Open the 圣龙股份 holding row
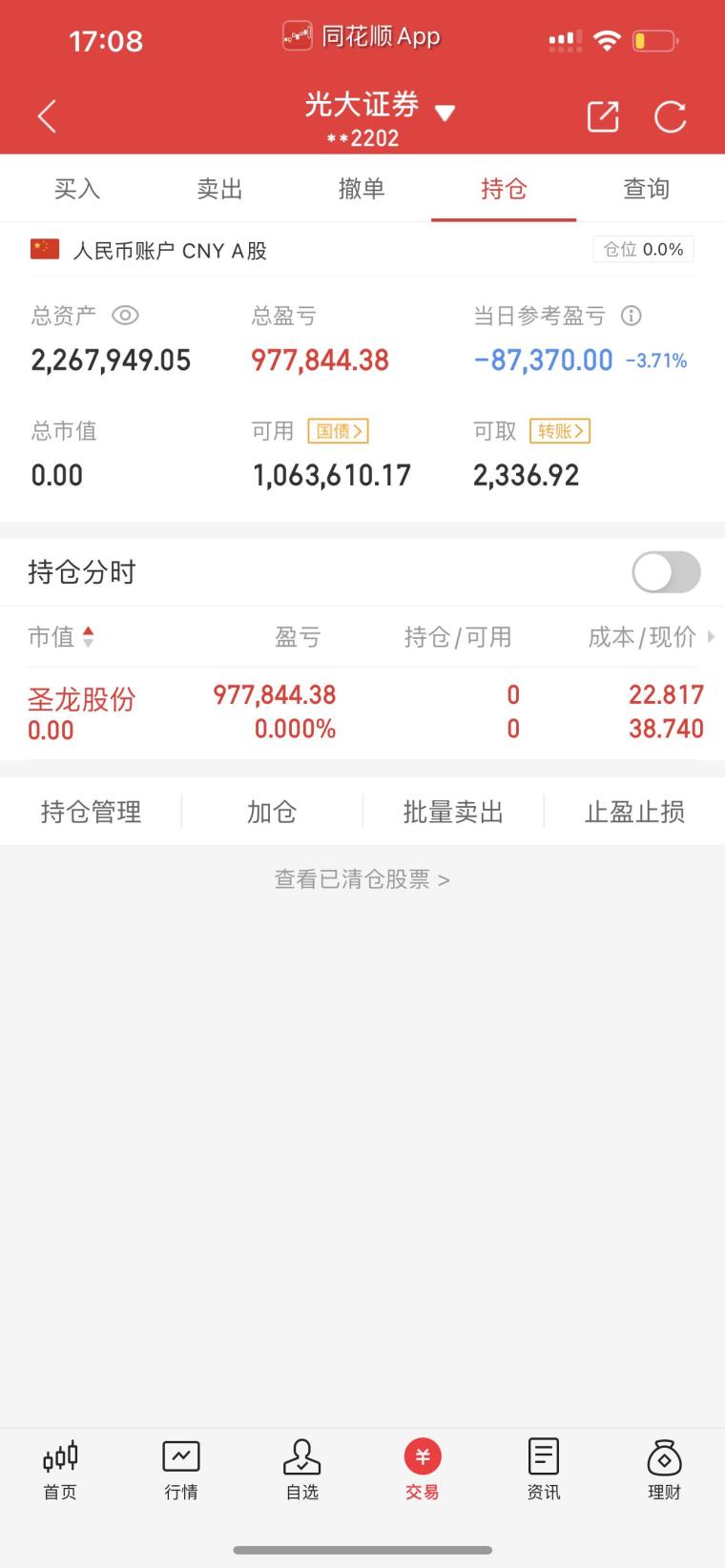 tap(362, 712)
